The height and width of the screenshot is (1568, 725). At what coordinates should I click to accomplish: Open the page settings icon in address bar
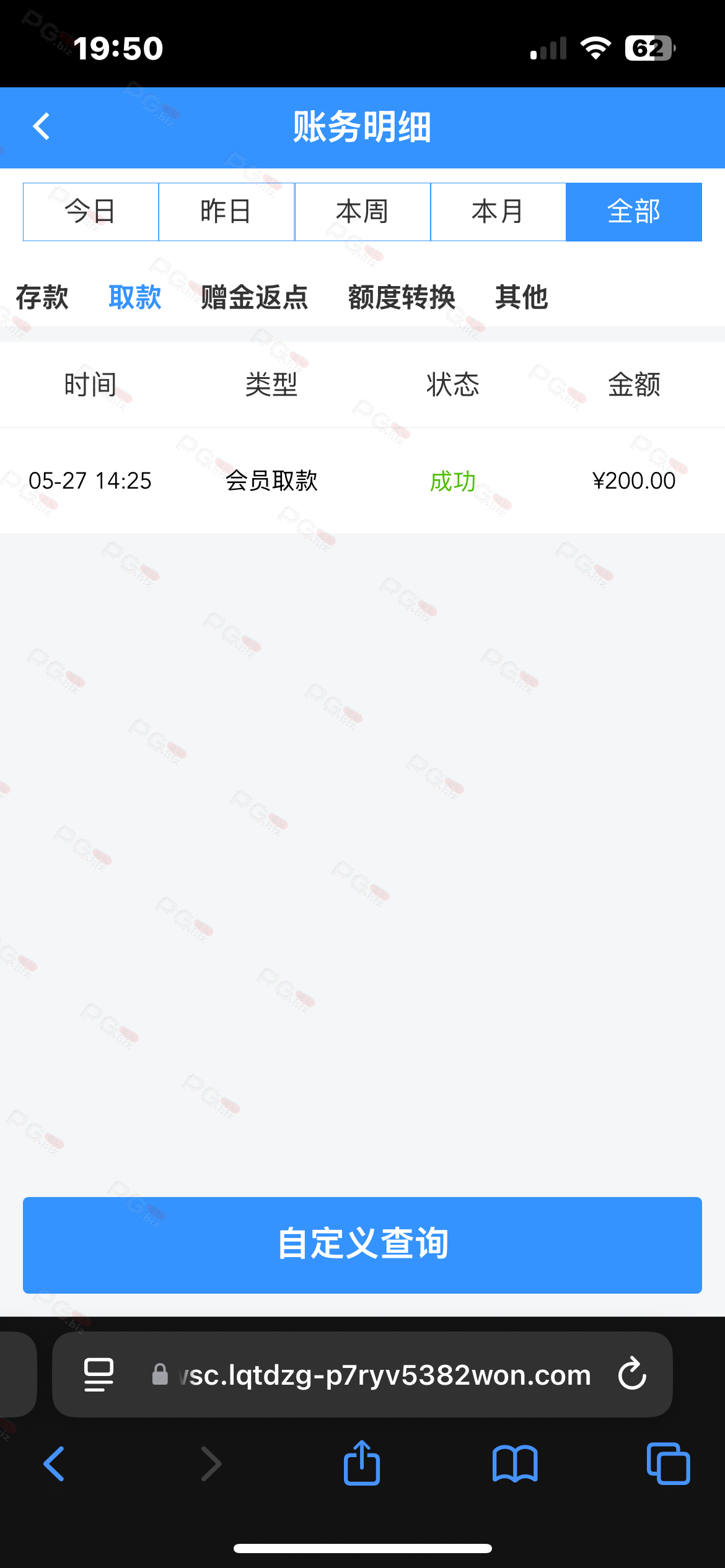point(99,1374)
